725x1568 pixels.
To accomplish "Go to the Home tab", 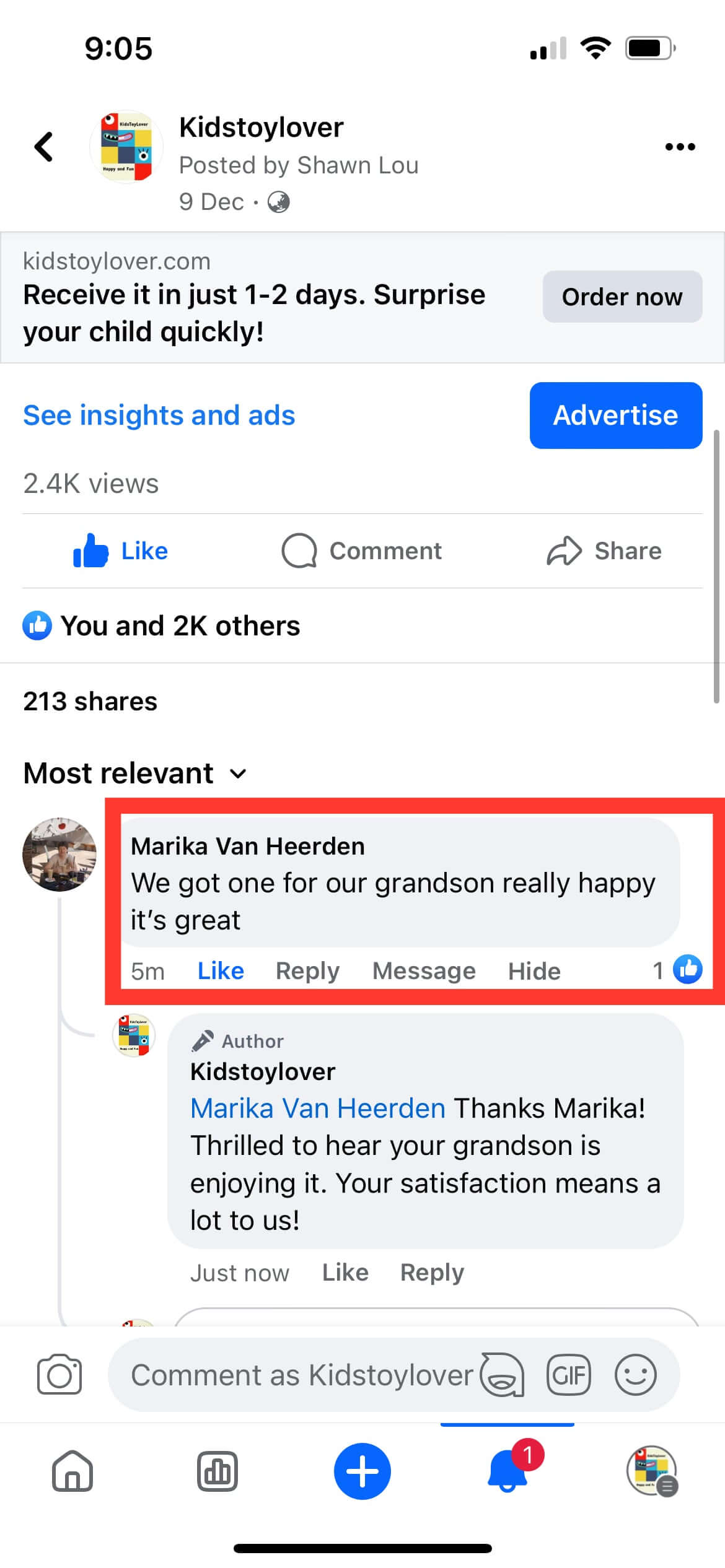I will tap(72, 1471).
